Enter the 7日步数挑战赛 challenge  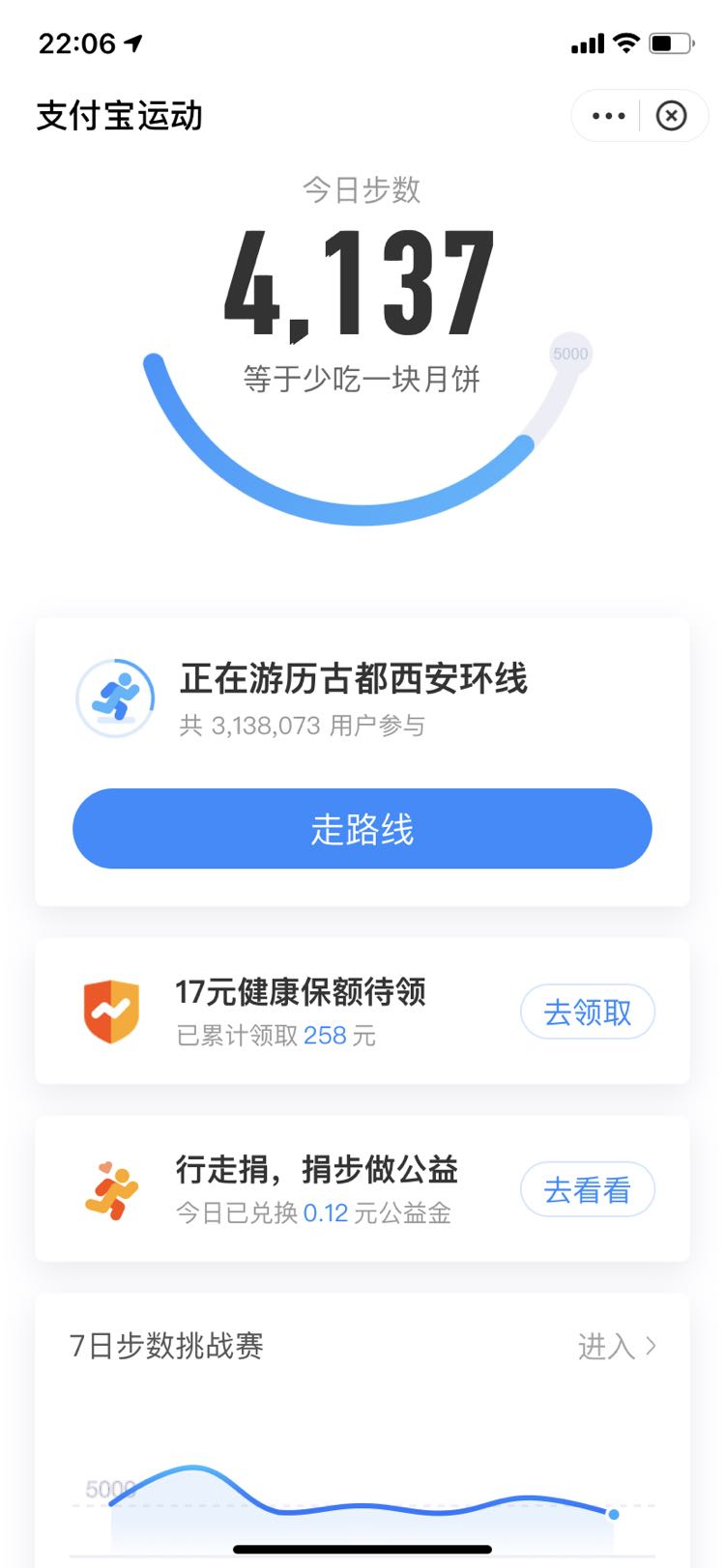[617, 1346]
